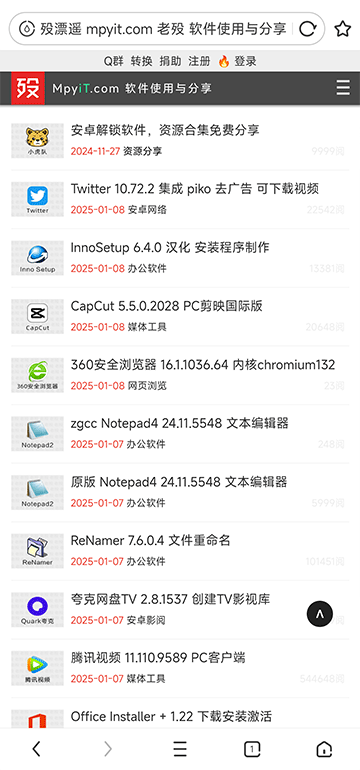Open the browser tab switcher

(252, 749)
